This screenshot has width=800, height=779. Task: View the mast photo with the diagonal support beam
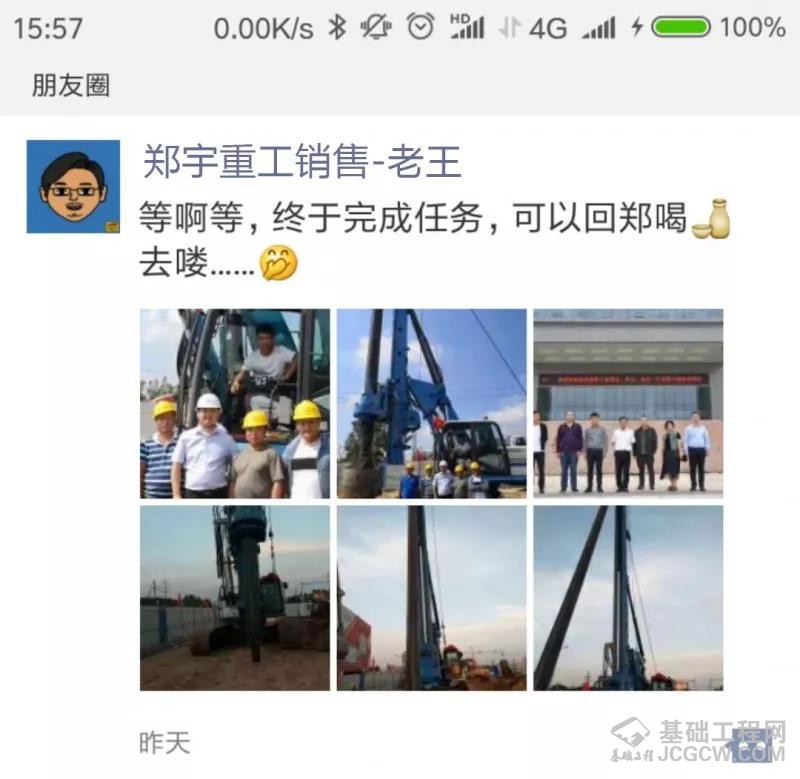(628, 598)
